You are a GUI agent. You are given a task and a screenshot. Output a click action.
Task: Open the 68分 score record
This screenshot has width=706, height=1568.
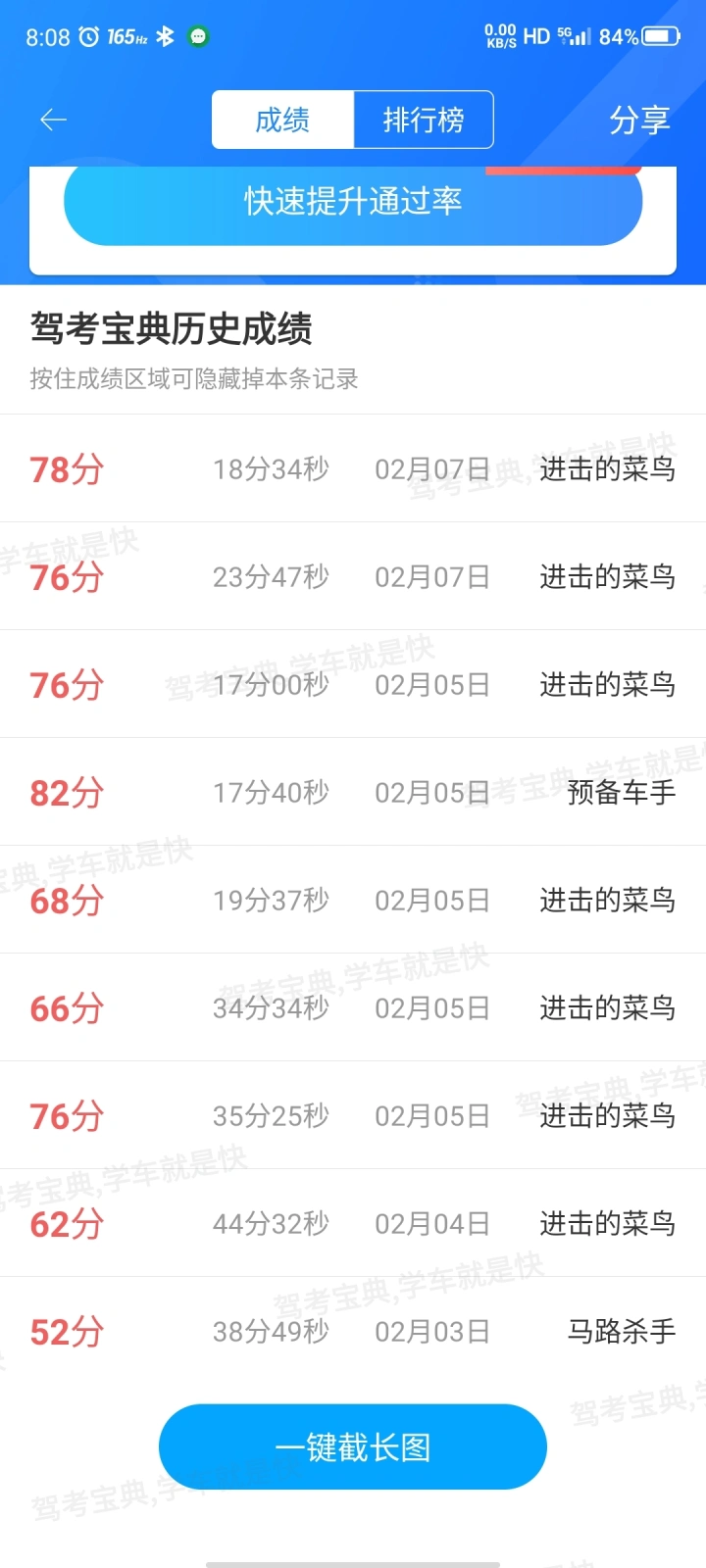tap(353, 900)
